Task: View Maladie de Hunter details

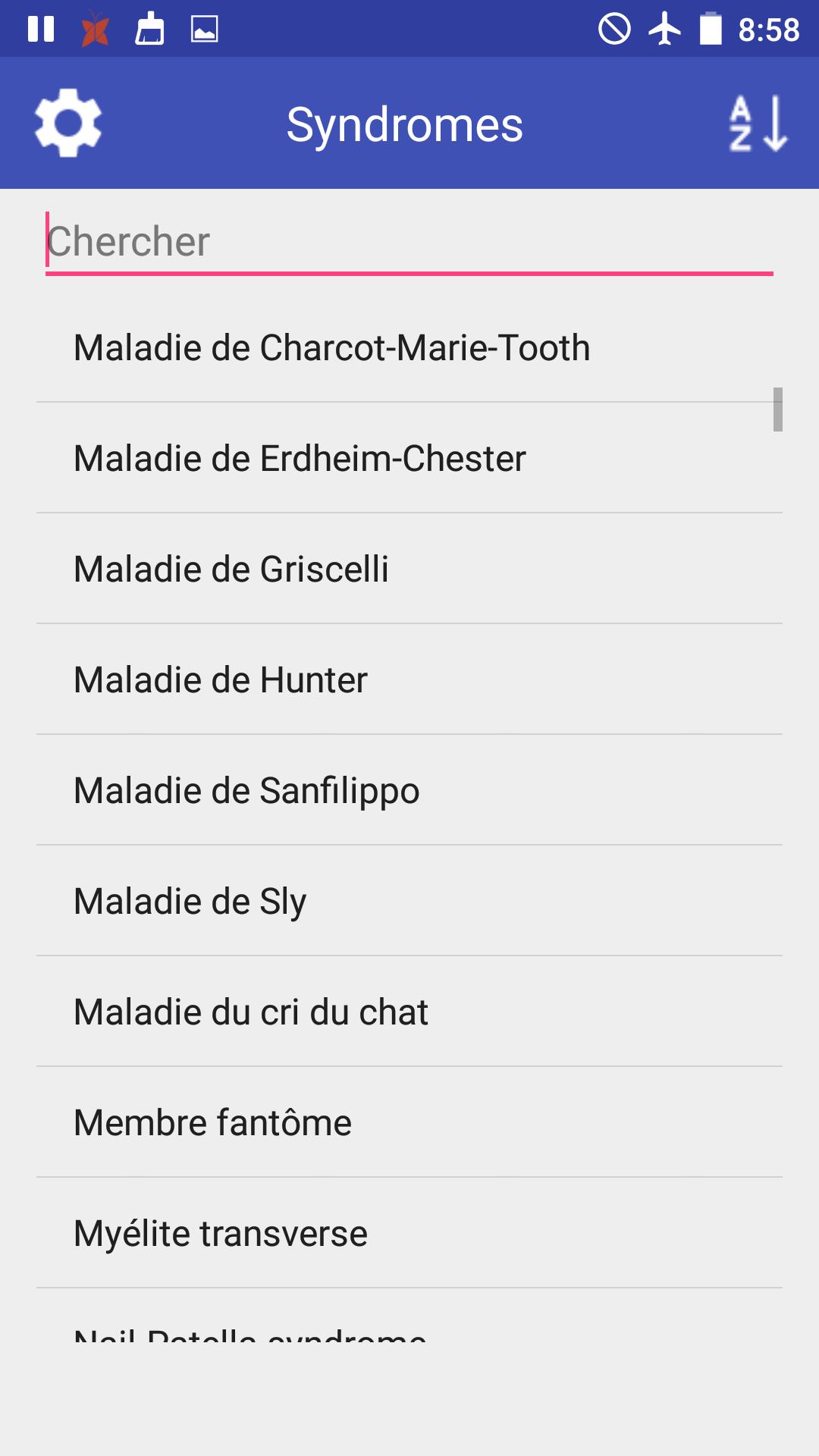Action: 409,679
